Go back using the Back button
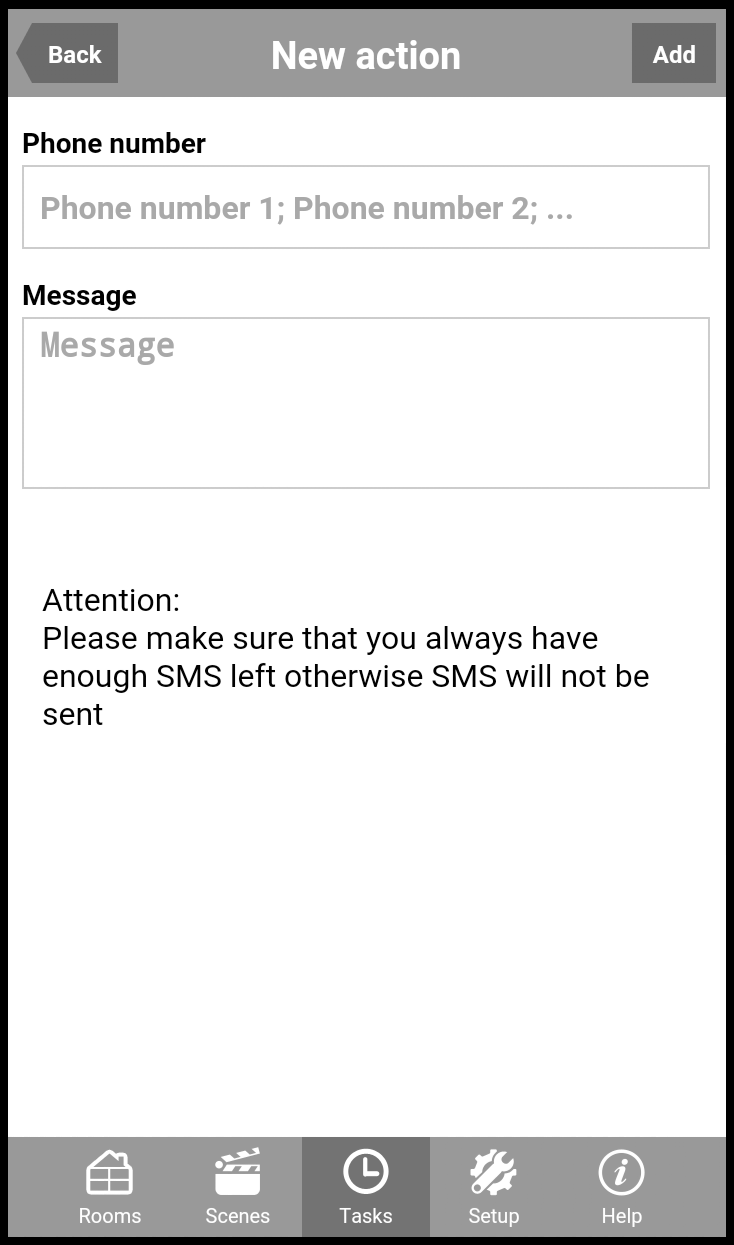The image size is (734, 1245). pos(68,54)
